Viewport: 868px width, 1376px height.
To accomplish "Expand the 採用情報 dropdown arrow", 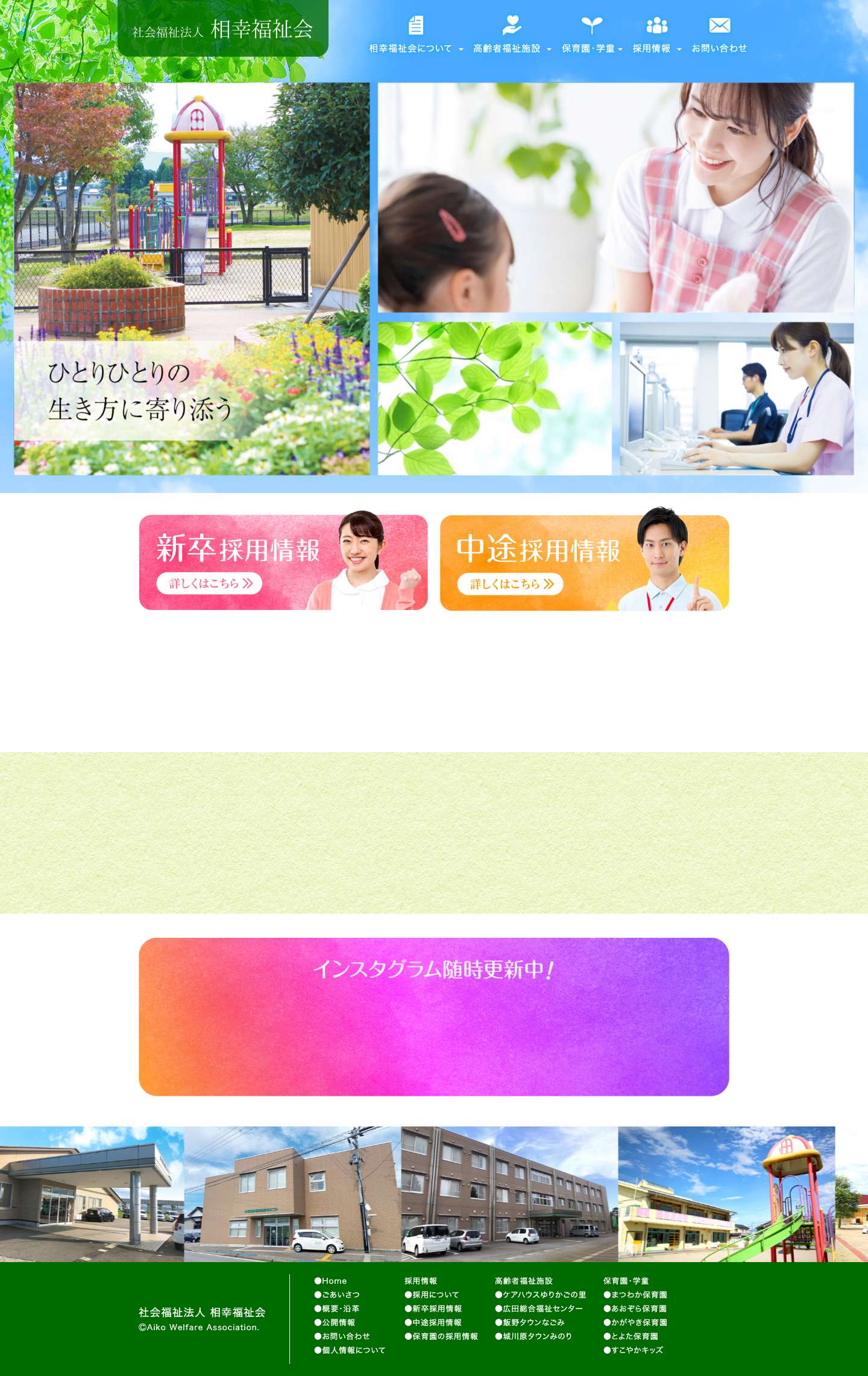I will (x=680, y=49).
